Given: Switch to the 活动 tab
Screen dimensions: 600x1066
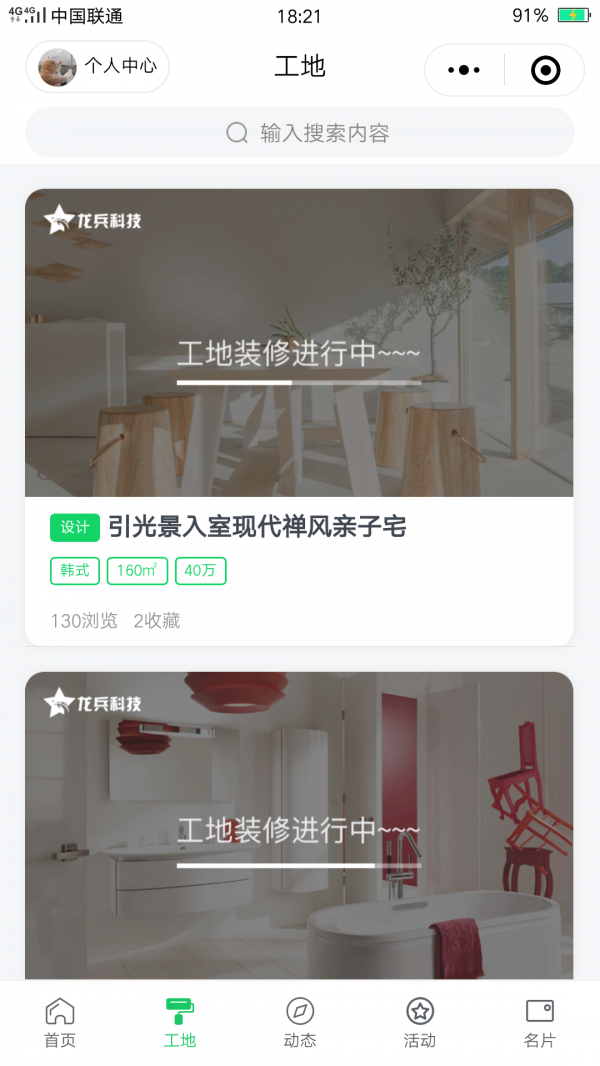Looking at the screenshot, I should pyautogui.click(x=420, y=1022).
